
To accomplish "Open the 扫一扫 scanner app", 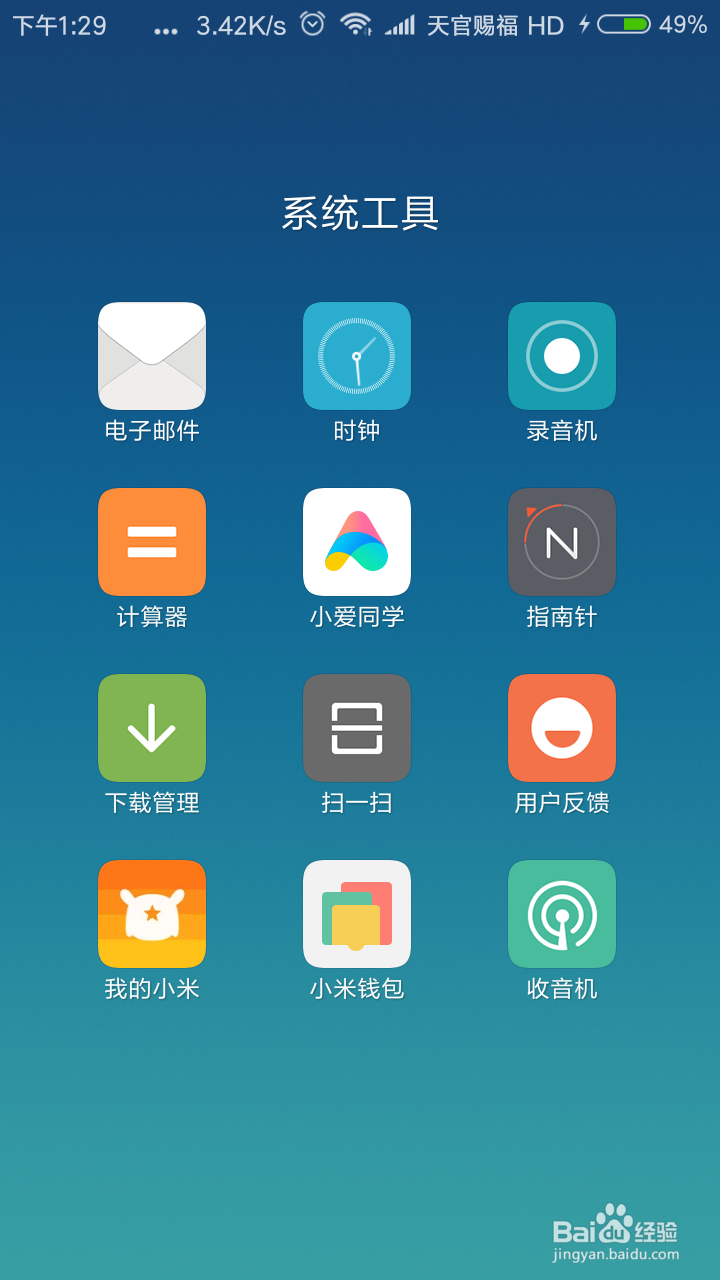I will (356, 728).
